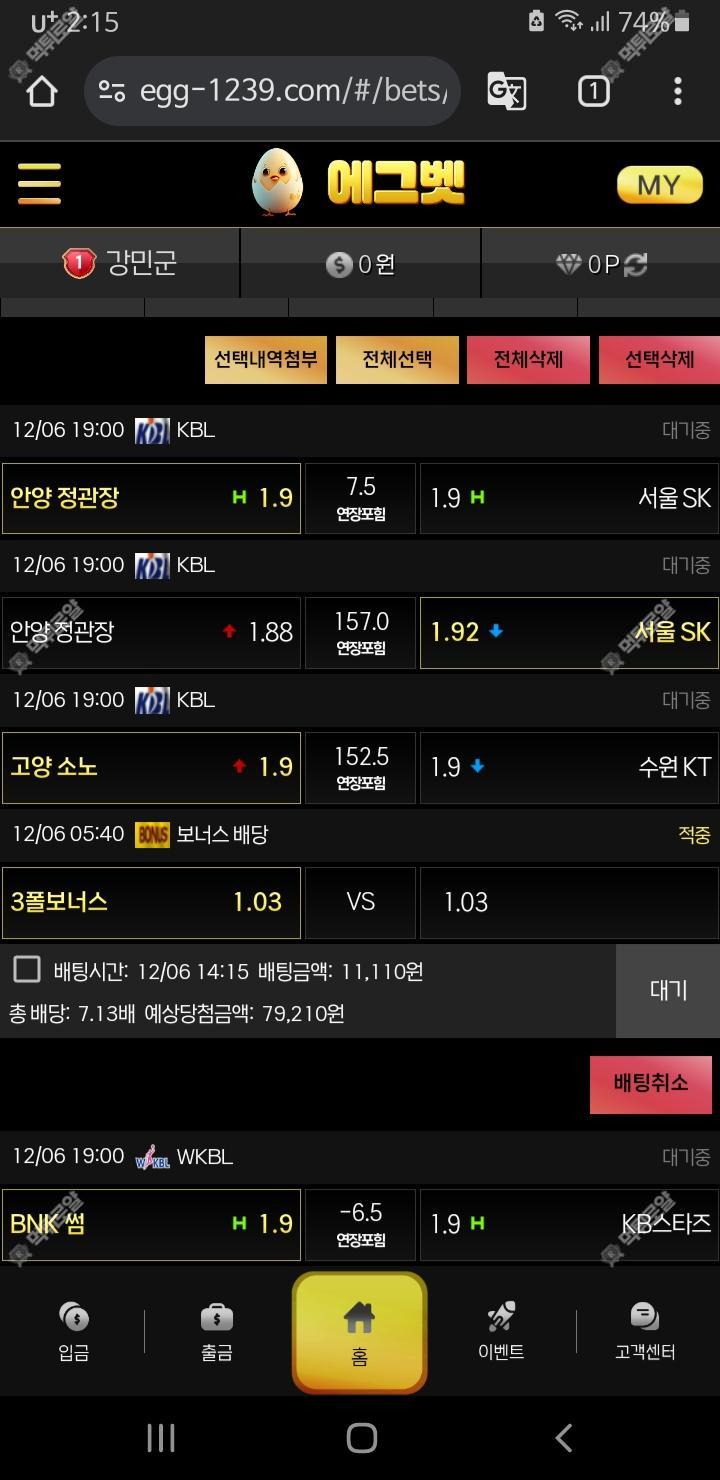Delete all bets with 전체삭제
The image size is (720, 1480).
[528, 359]
